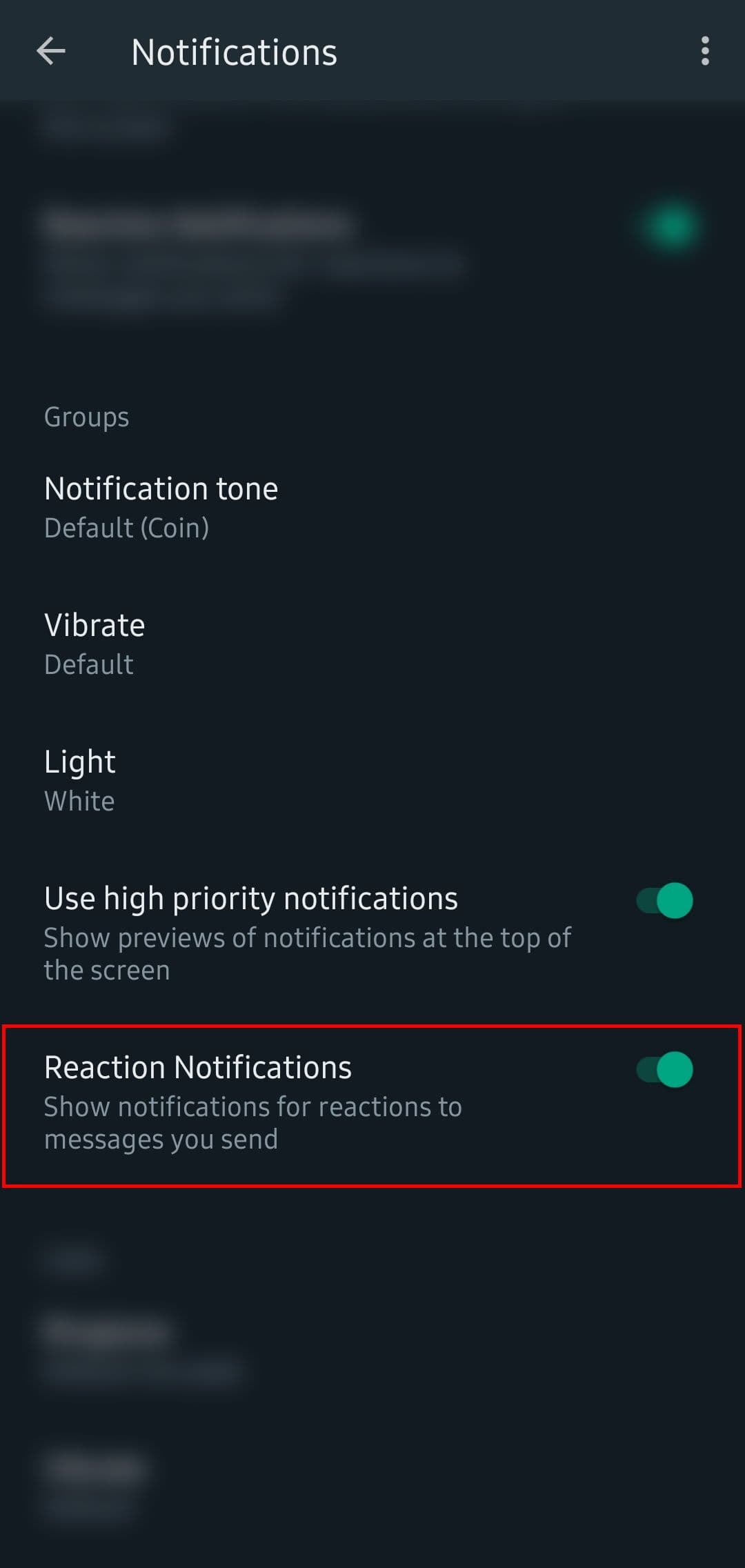Pick a notification Light color
Screen dimensions: 745x1568
[80, 780]
